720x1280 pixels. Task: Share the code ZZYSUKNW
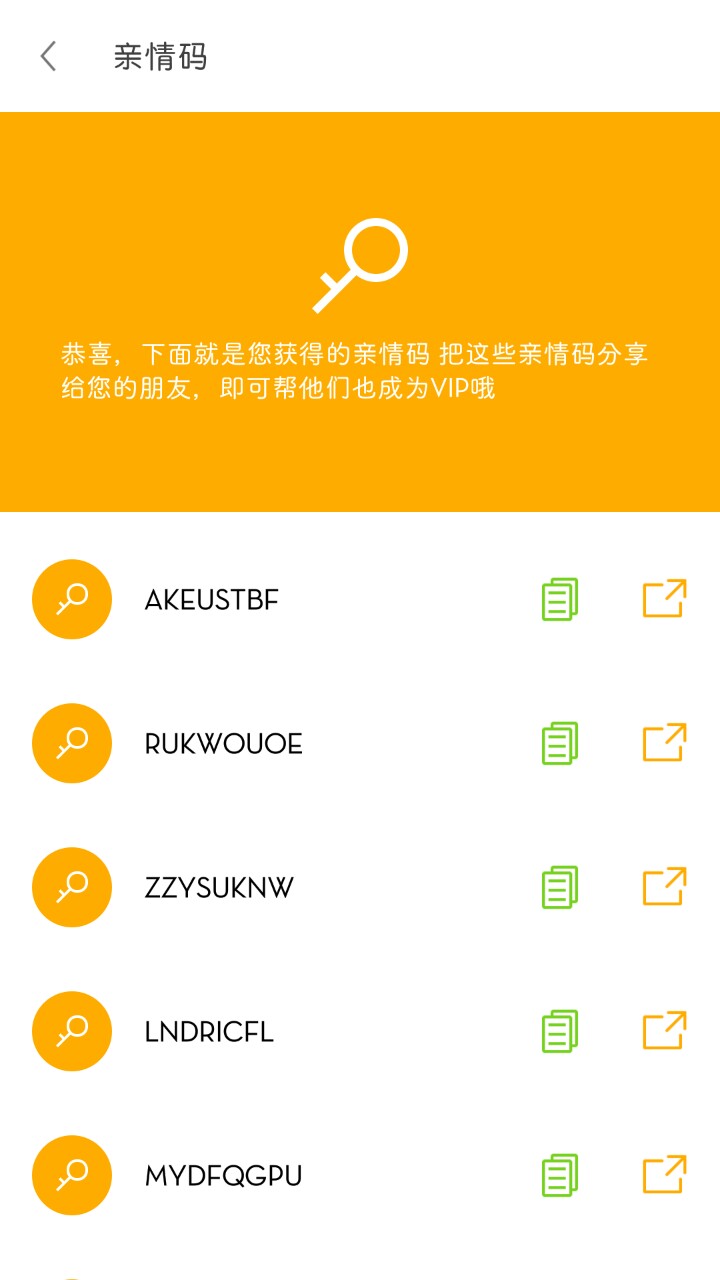664,887
